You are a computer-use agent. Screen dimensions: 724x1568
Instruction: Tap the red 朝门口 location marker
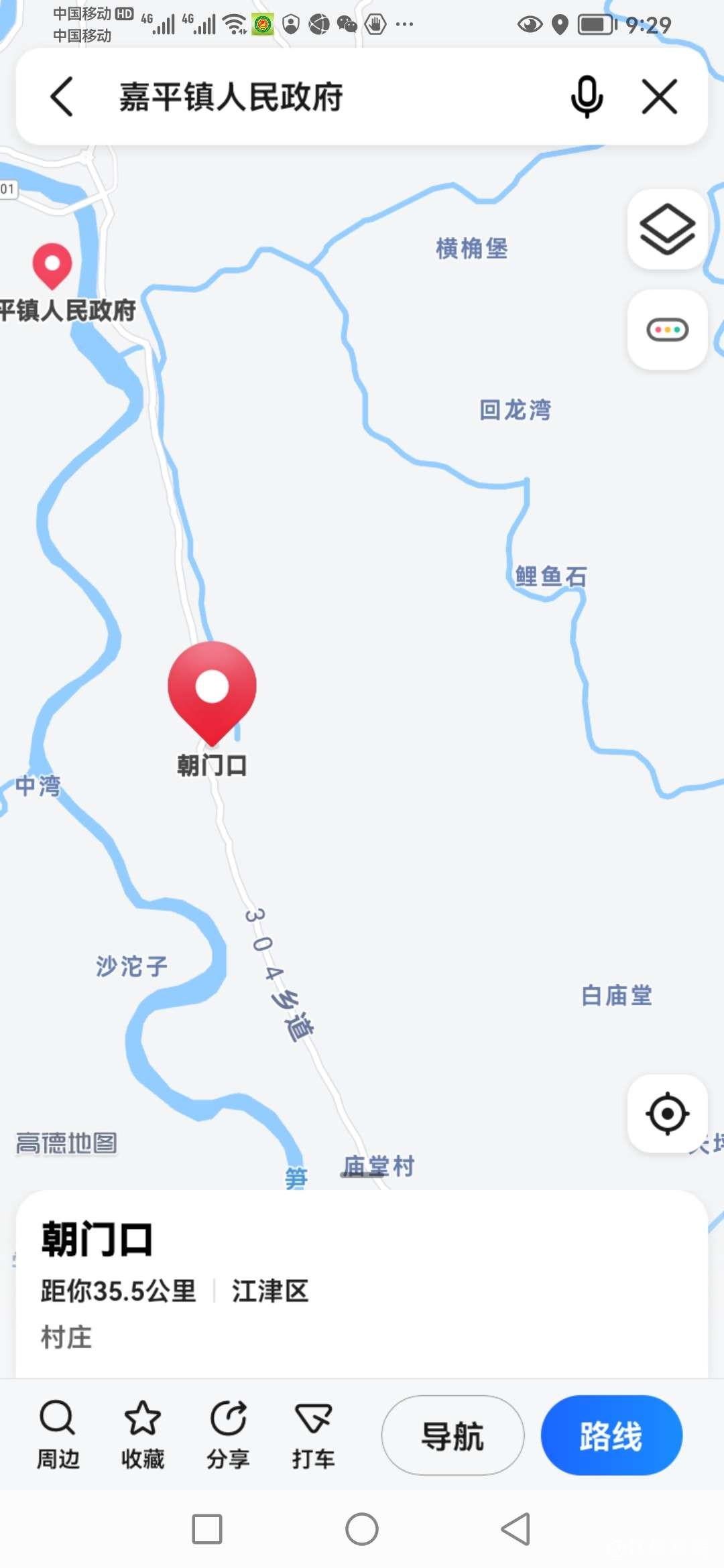[x=212, y=690]
